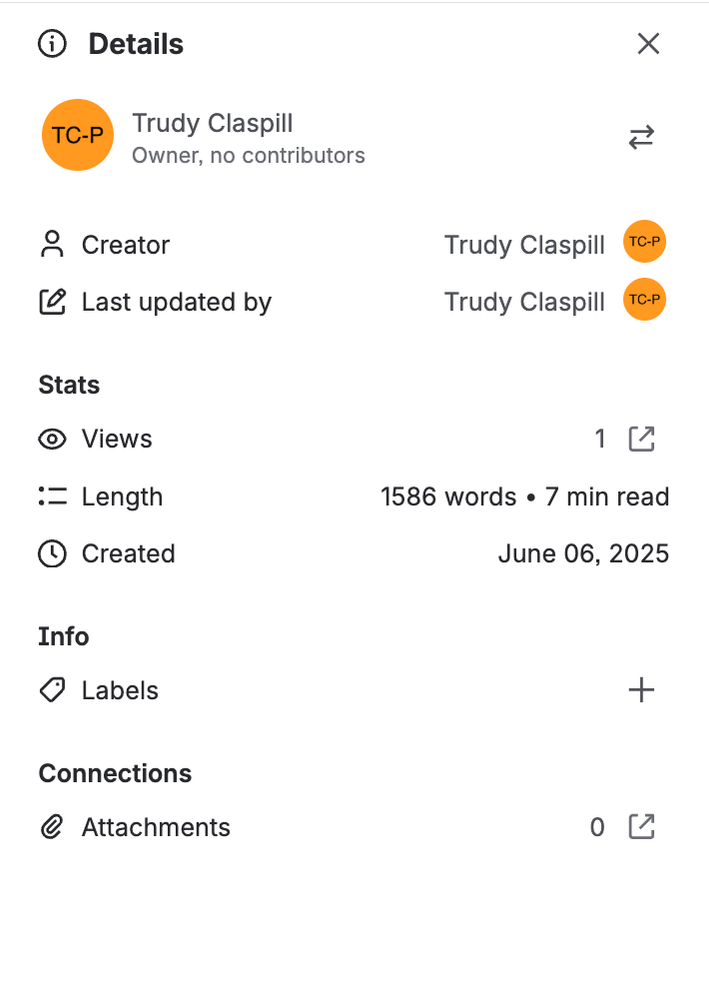Add a label with the plus icon
Screen dimensions: 709x999
coord(641,690)
